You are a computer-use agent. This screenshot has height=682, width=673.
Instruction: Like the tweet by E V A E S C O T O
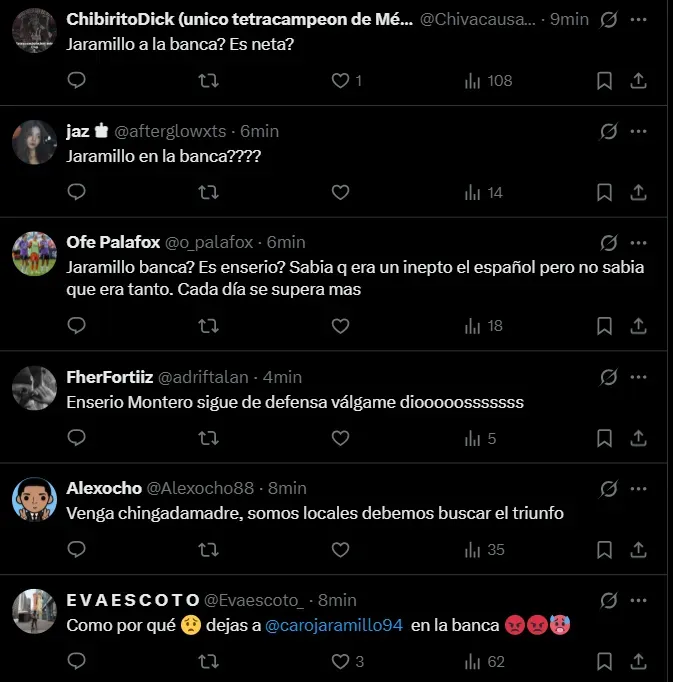click(x=340, y=661)
